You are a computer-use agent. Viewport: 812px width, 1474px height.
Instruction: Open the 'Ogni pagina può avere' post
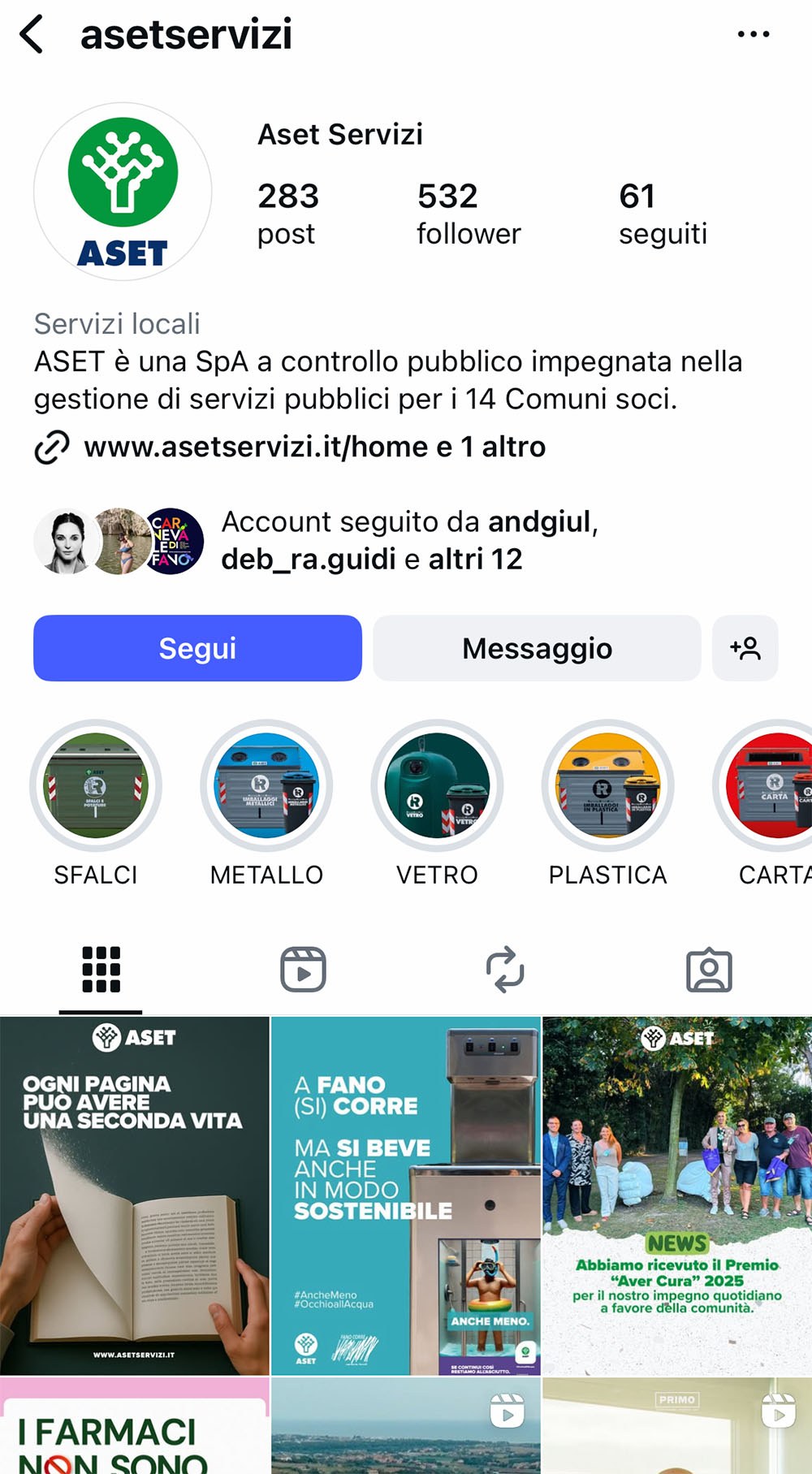click(134, 1195)
